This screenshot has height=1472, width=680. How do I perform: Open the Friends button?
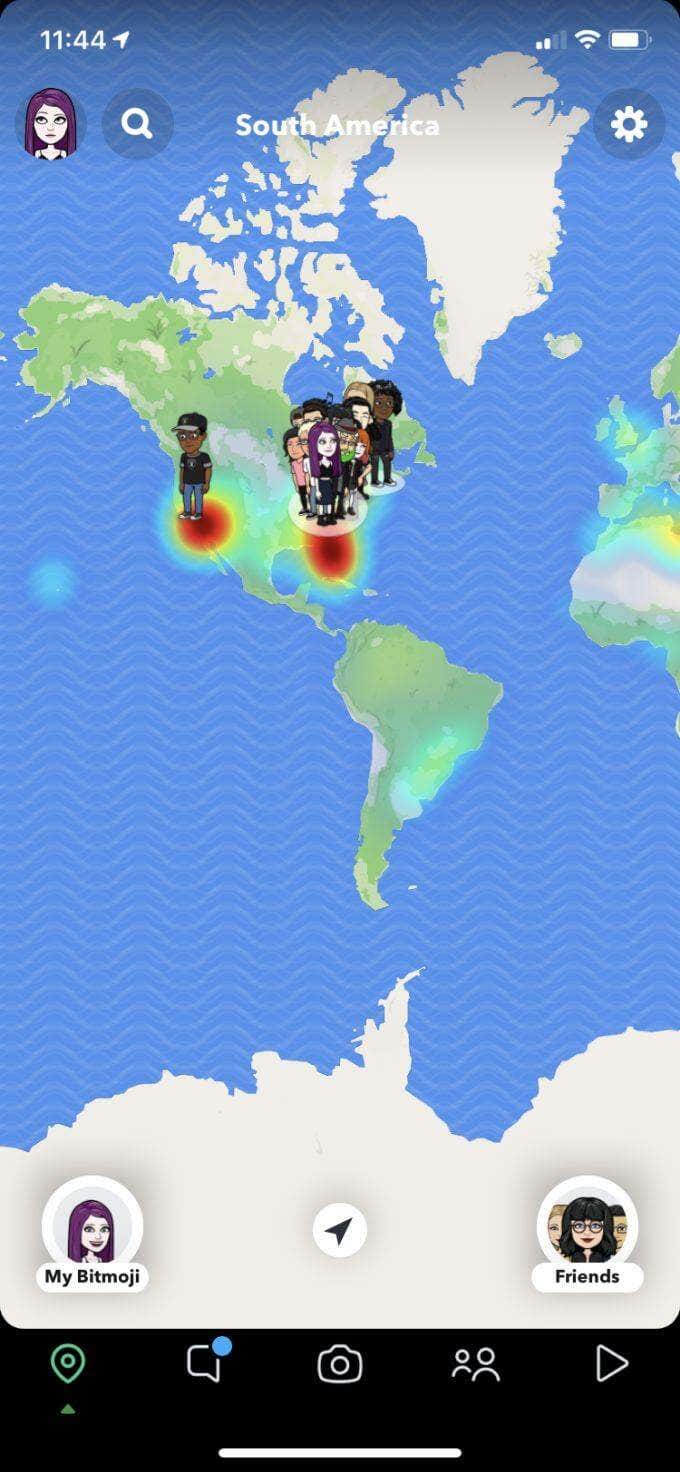[587, 1233]
